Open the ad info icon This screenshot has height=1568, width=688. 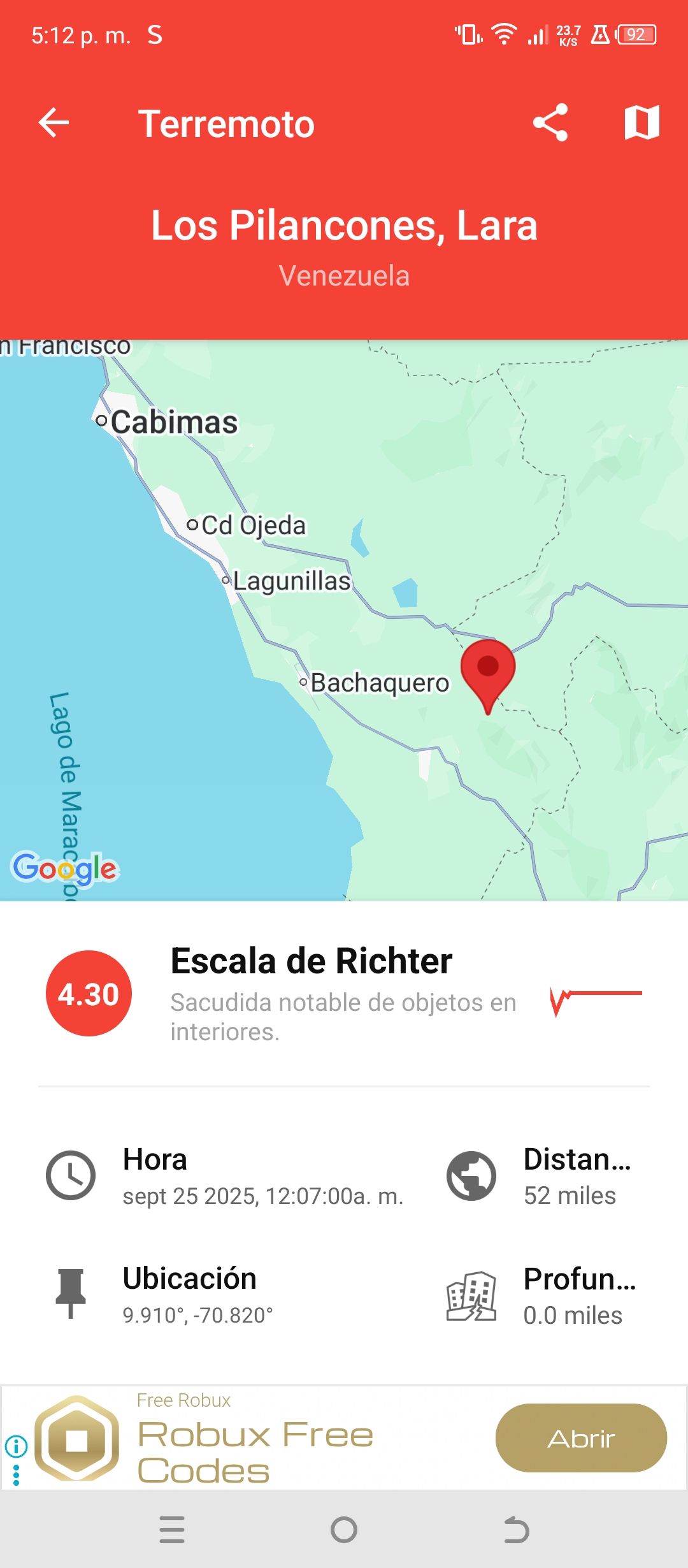click(16, 1446)
